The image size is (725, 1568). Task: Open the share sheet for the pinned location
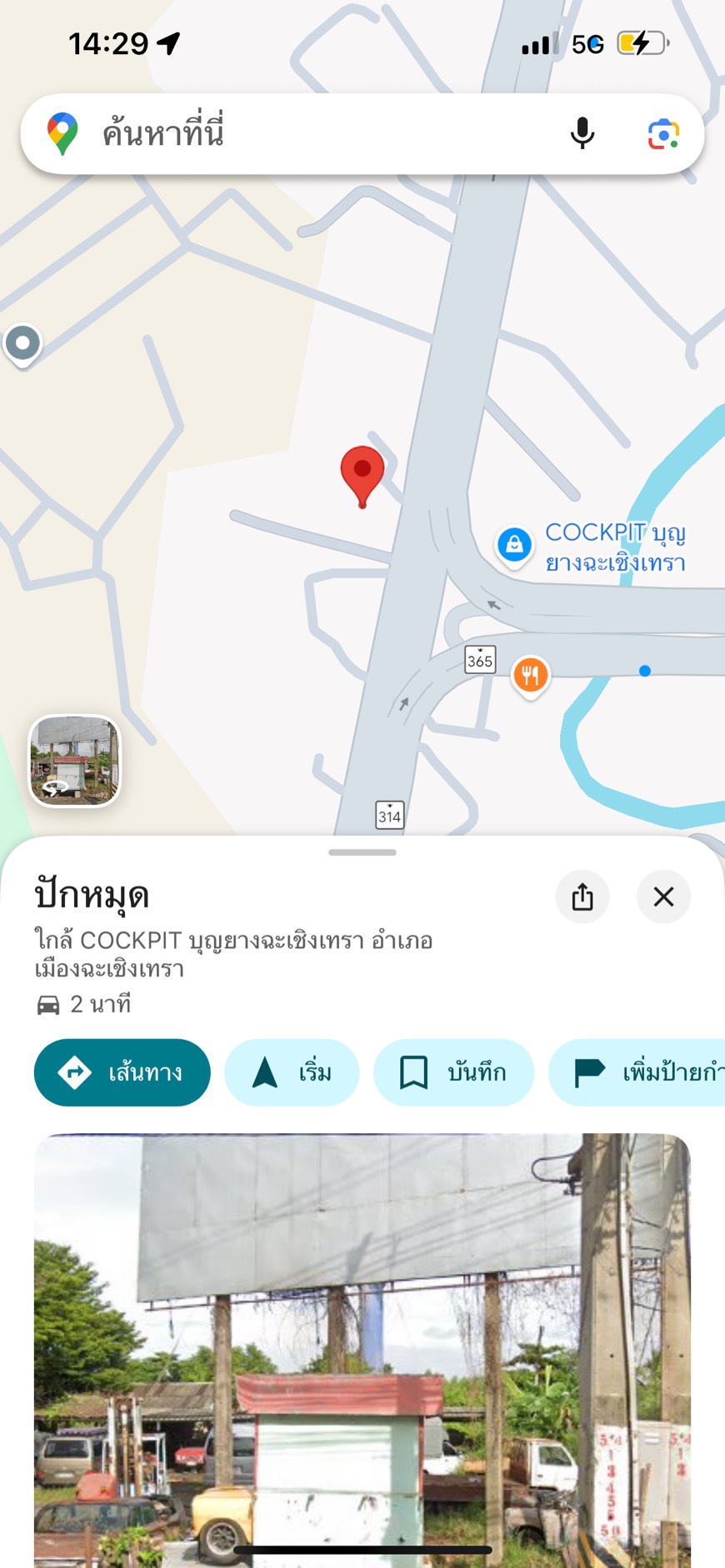pyautogui.click(x=582, y=896)
